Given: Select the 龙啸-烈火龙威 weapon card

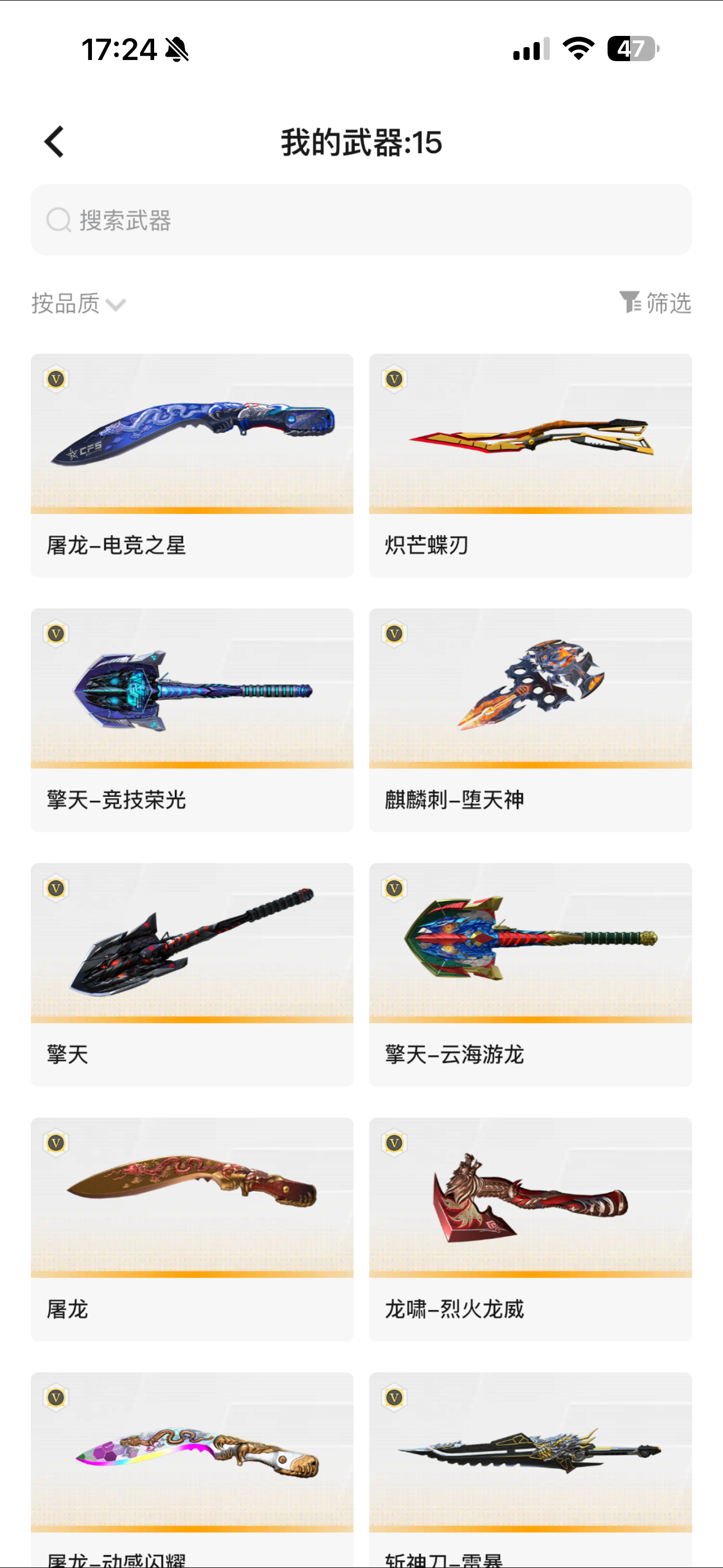Looking at the screenshot, I should click(530, 1228).
